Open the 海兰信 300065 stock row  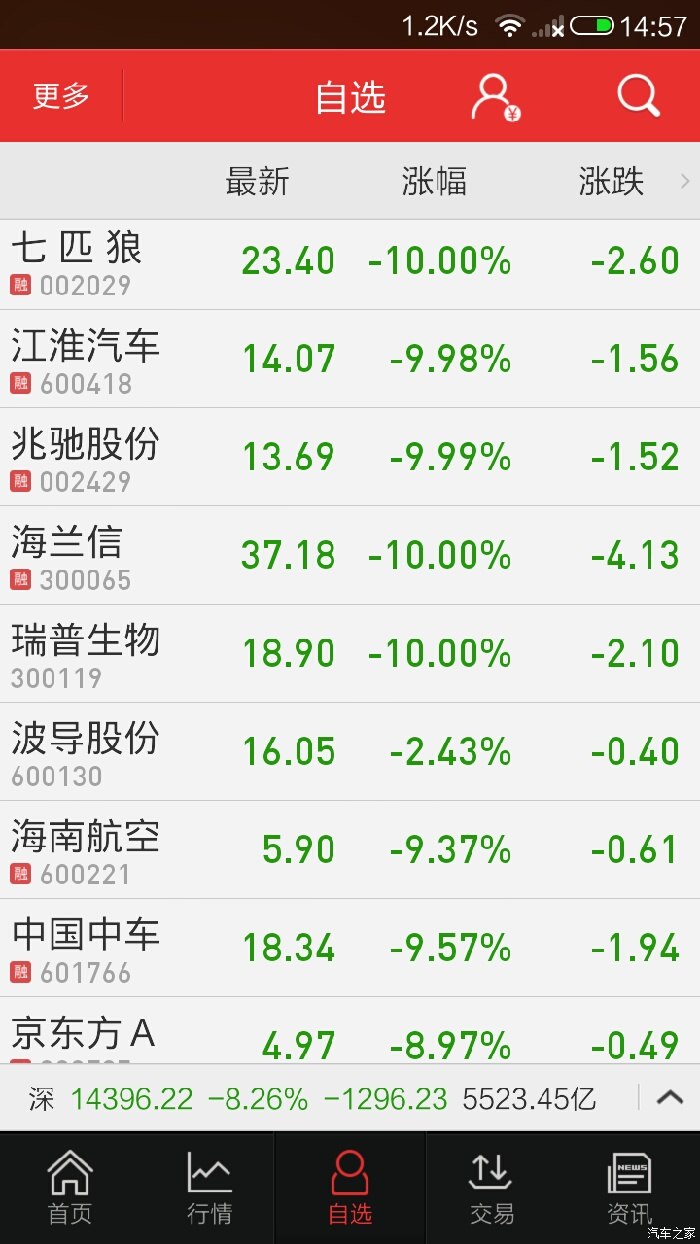coord(350,556)
